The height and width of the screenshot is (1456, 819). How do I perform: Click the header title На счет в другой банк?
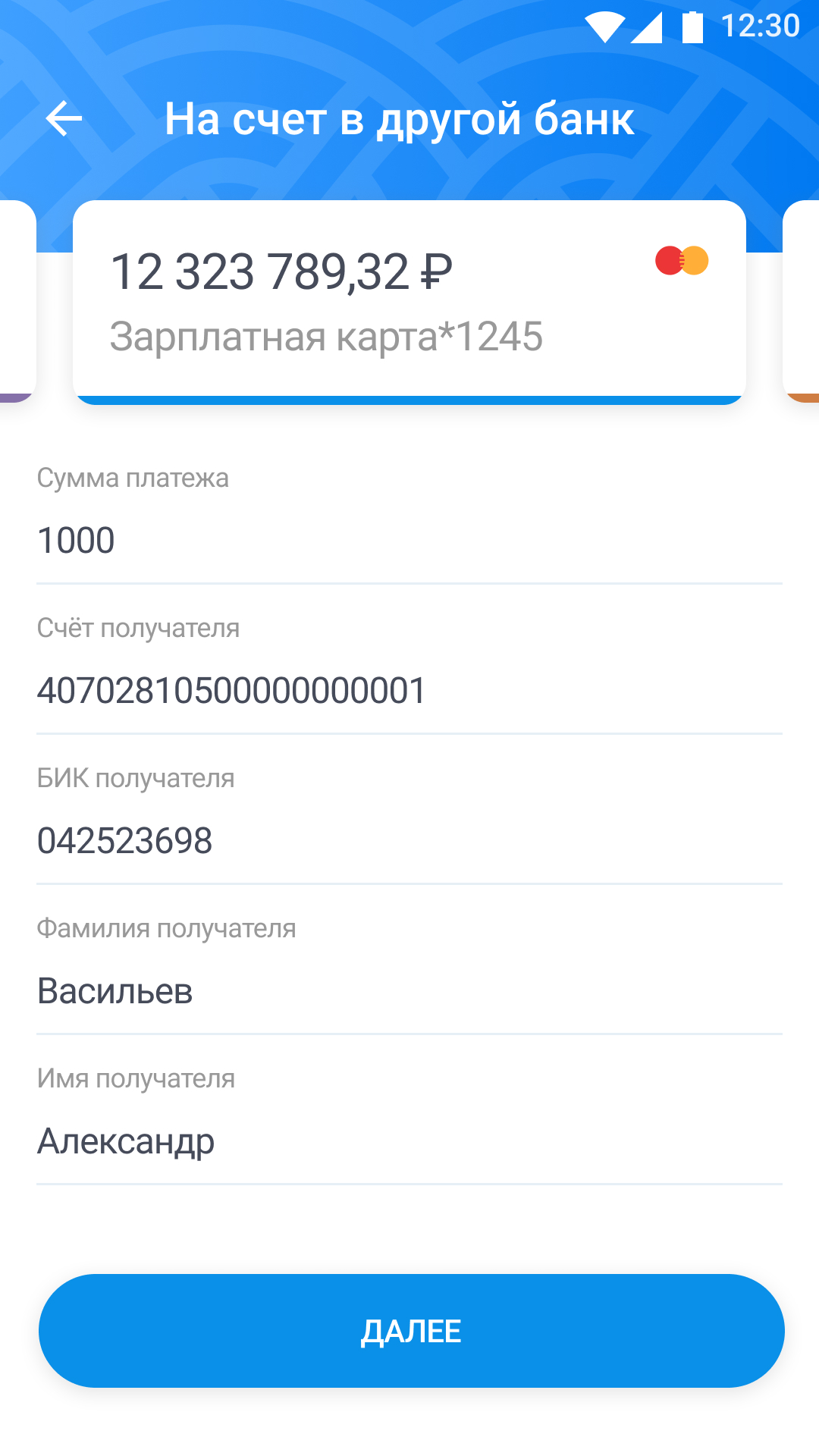(x=400, y=118)
